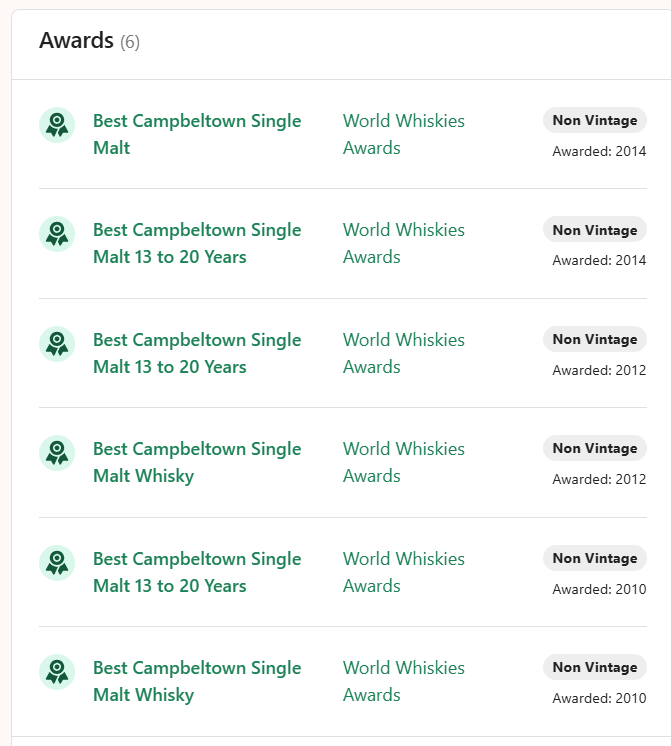View the 2010 Best Campbeltown Single Malt Whisky award
The height and width of the screenshot is (746, 671).
pyautogui.click(x=196, y=681)
